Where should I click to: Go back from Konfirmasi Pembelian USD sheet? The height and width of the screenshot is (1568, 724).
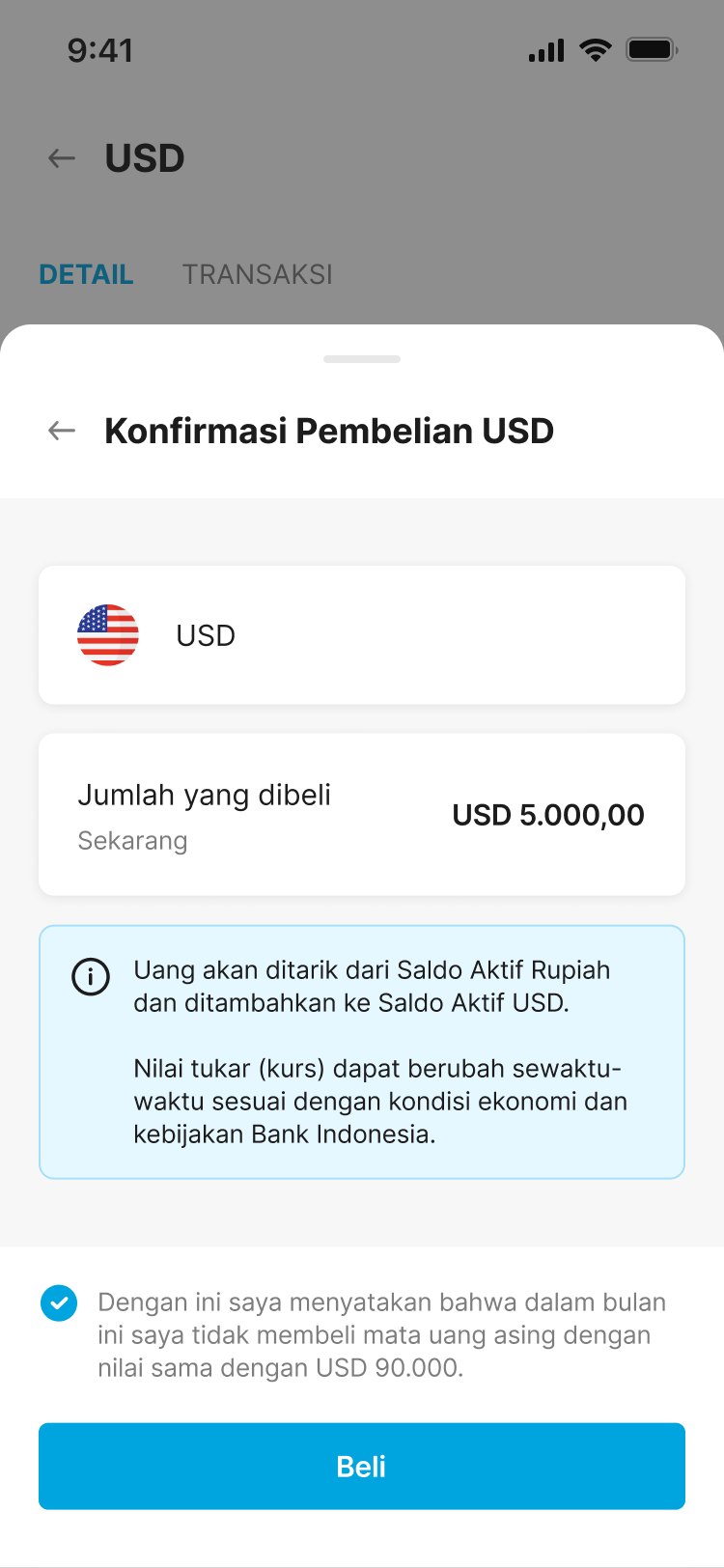coord(62,431)
